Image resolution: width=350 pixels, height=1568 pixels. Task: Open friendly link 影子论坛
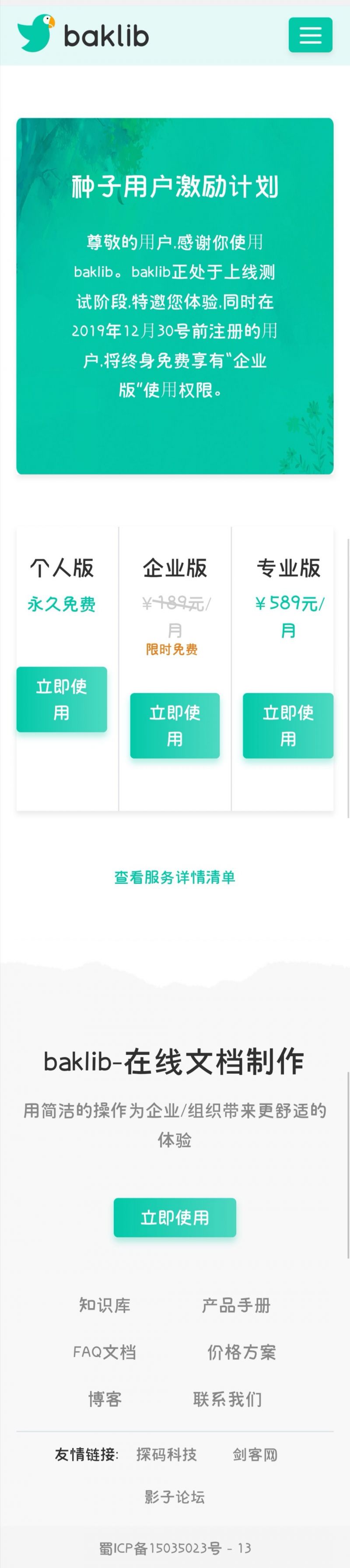pyautogui.click(x=175, y=1497)
